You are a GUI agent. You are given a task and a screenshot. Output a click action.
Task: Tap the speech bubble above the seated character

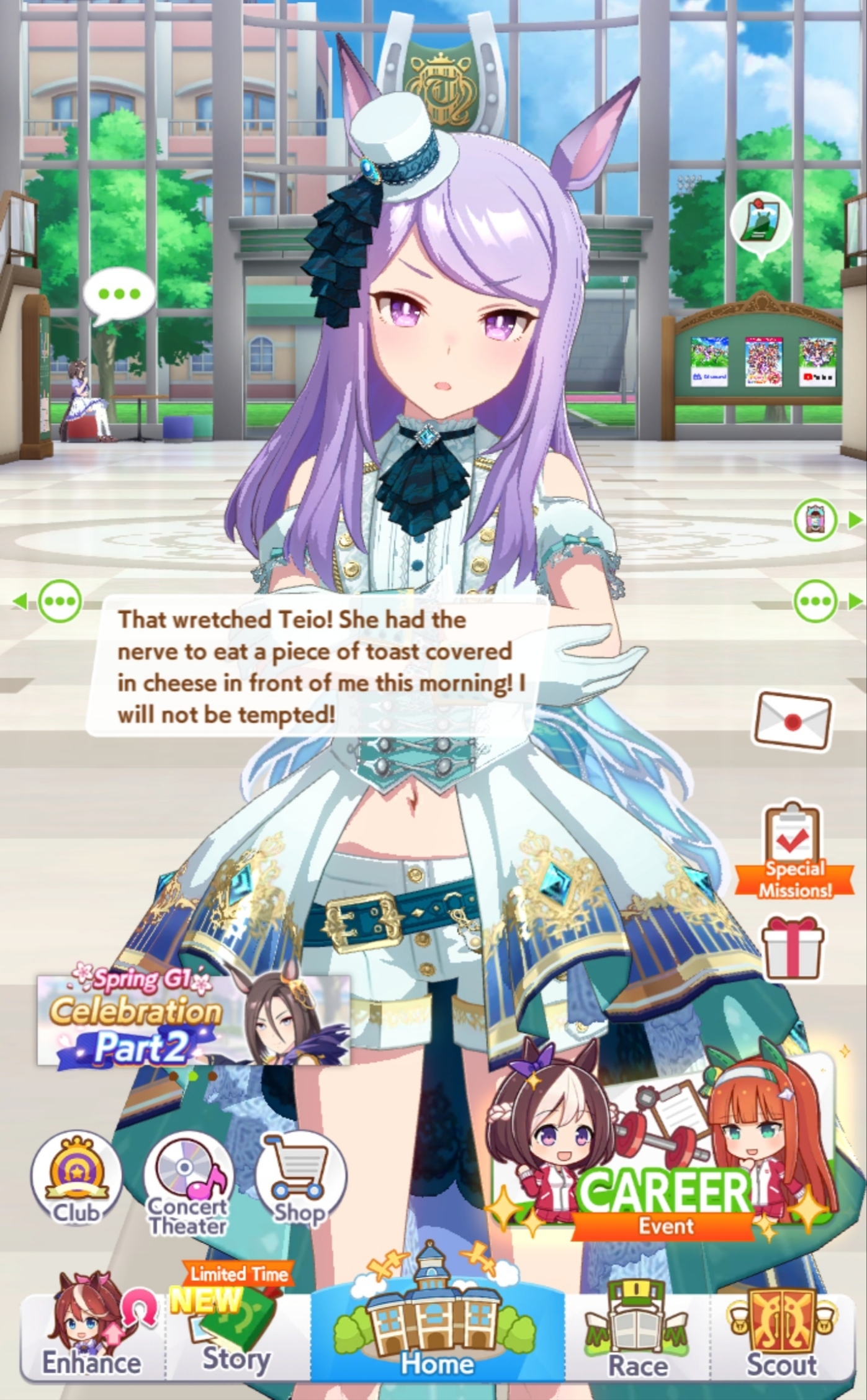coord(119,295)
